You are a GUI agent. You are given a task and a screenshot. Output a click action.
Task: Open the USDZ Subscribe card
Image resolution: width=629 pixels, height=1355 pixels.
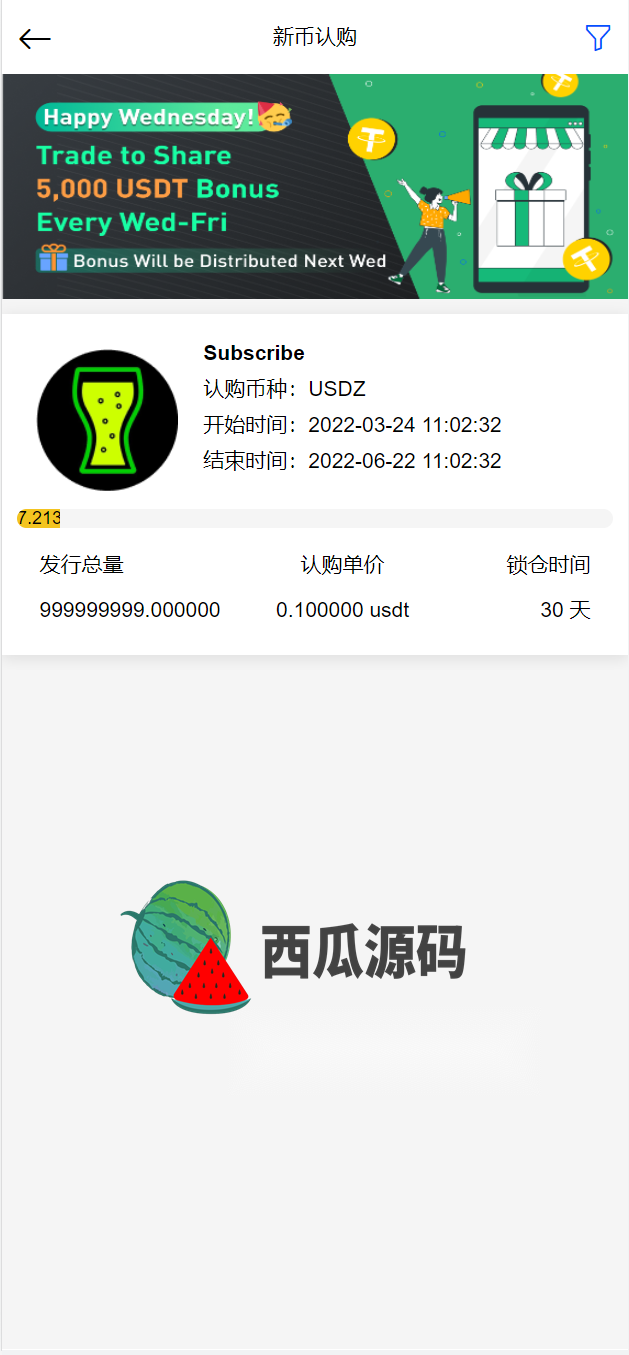click(x=314, y=484)
